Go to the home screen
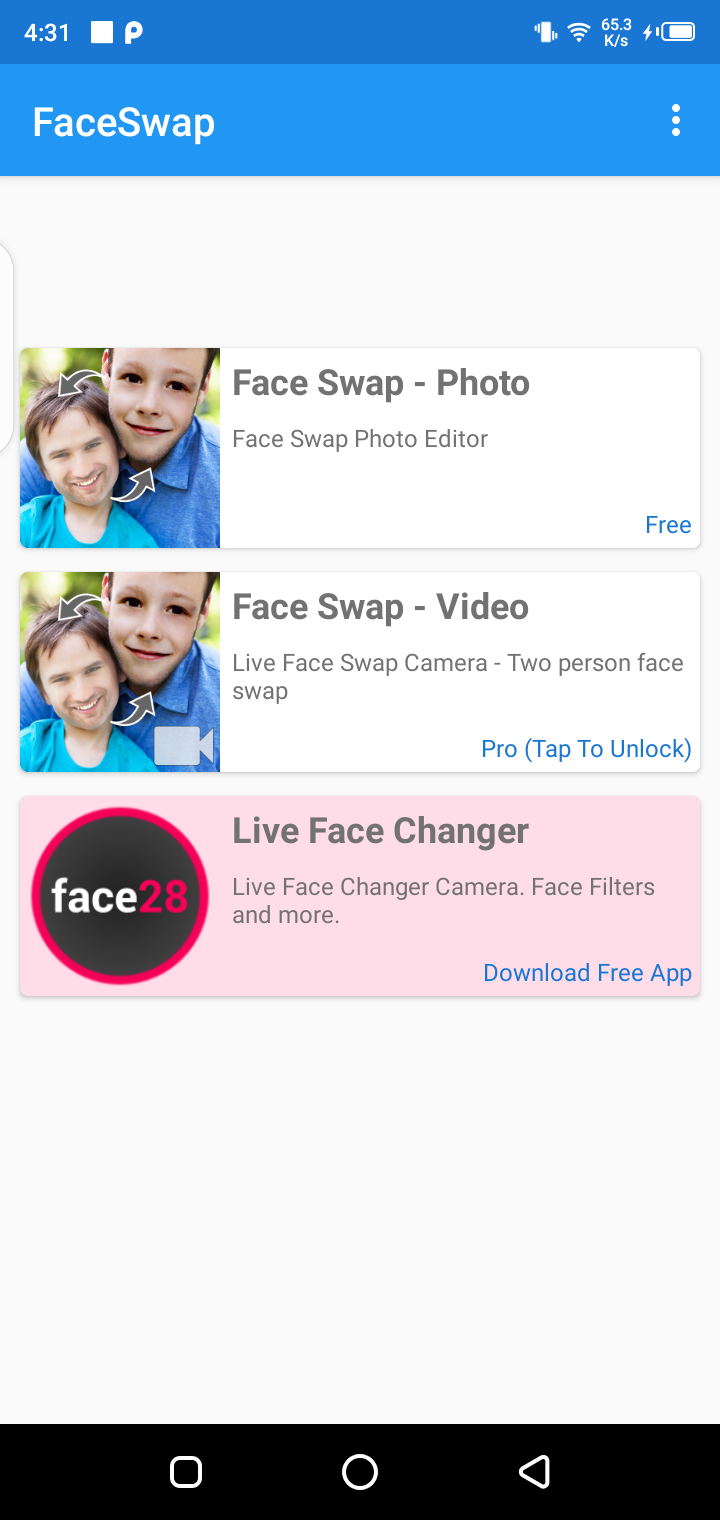Screen dimensions: 720x1520 [360, 1471]
